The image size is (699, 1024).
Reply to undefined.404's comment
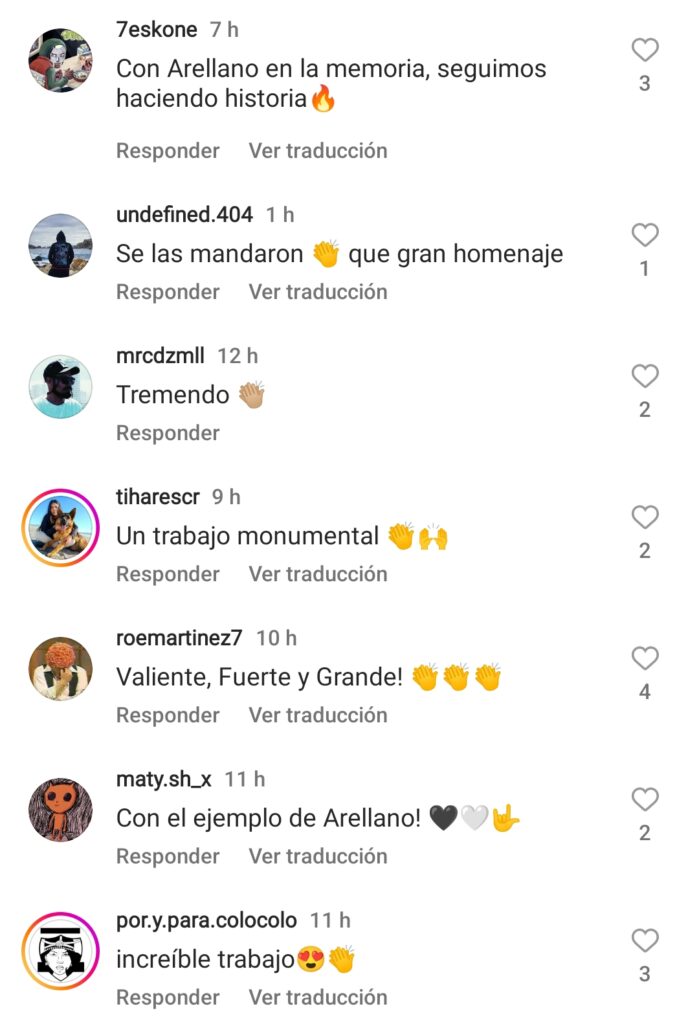click(167, 292)
